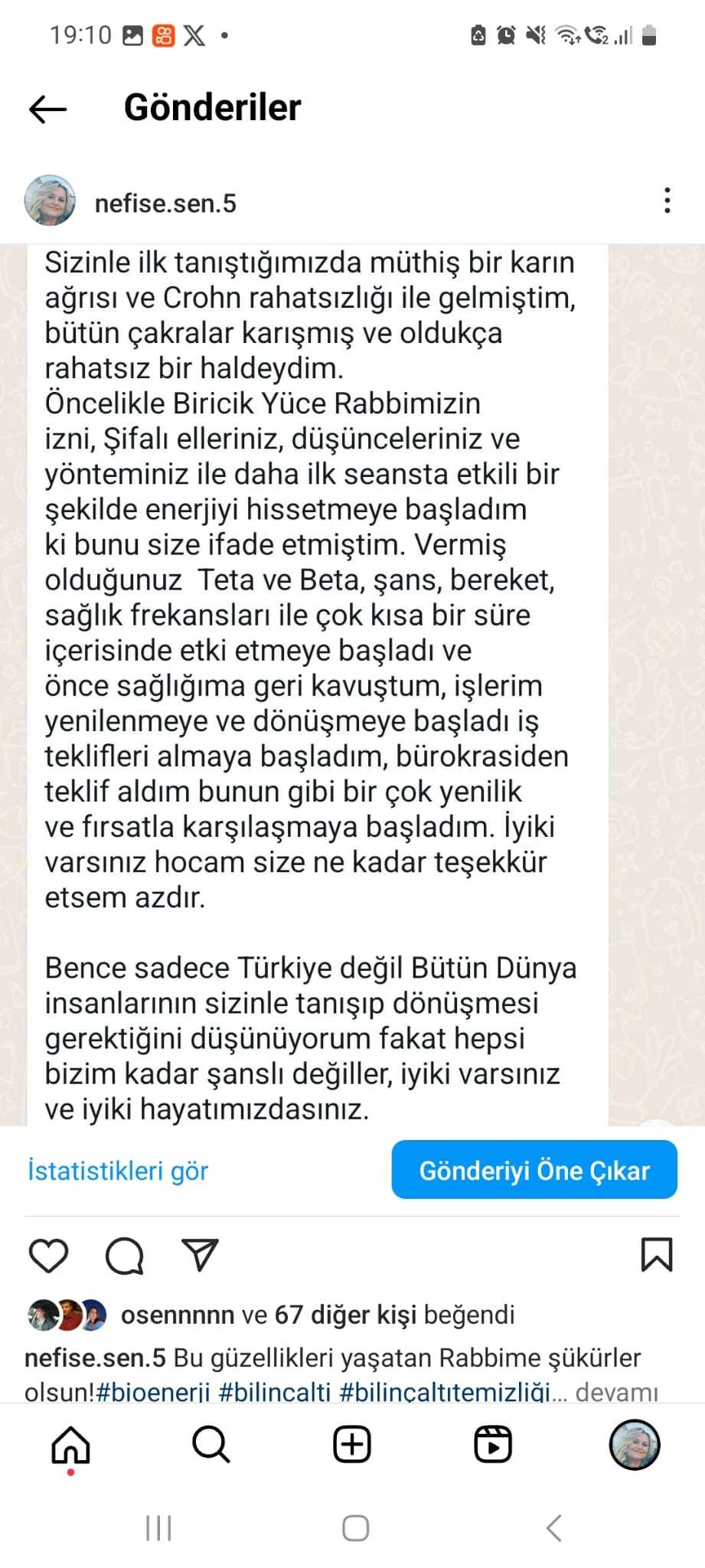Screen dimensions: 705x1568
Task: Go back from Gönderiler
Action: 47,109
